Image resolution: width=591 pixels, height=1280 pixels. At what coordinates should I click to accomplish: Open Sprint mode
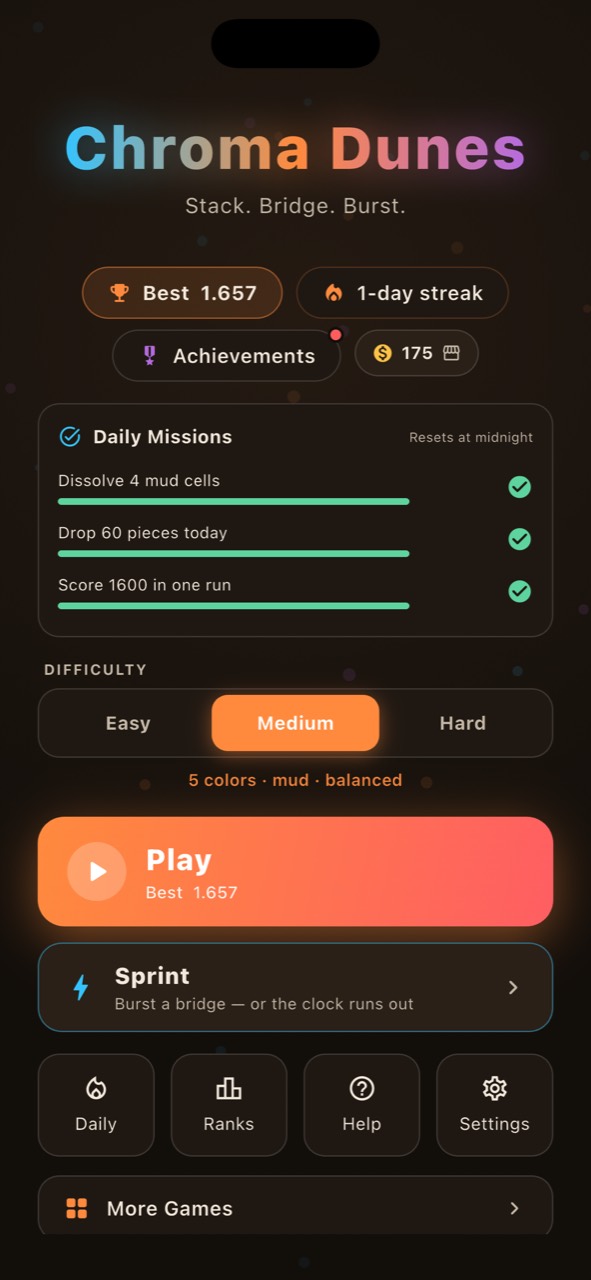coord(295,987)
